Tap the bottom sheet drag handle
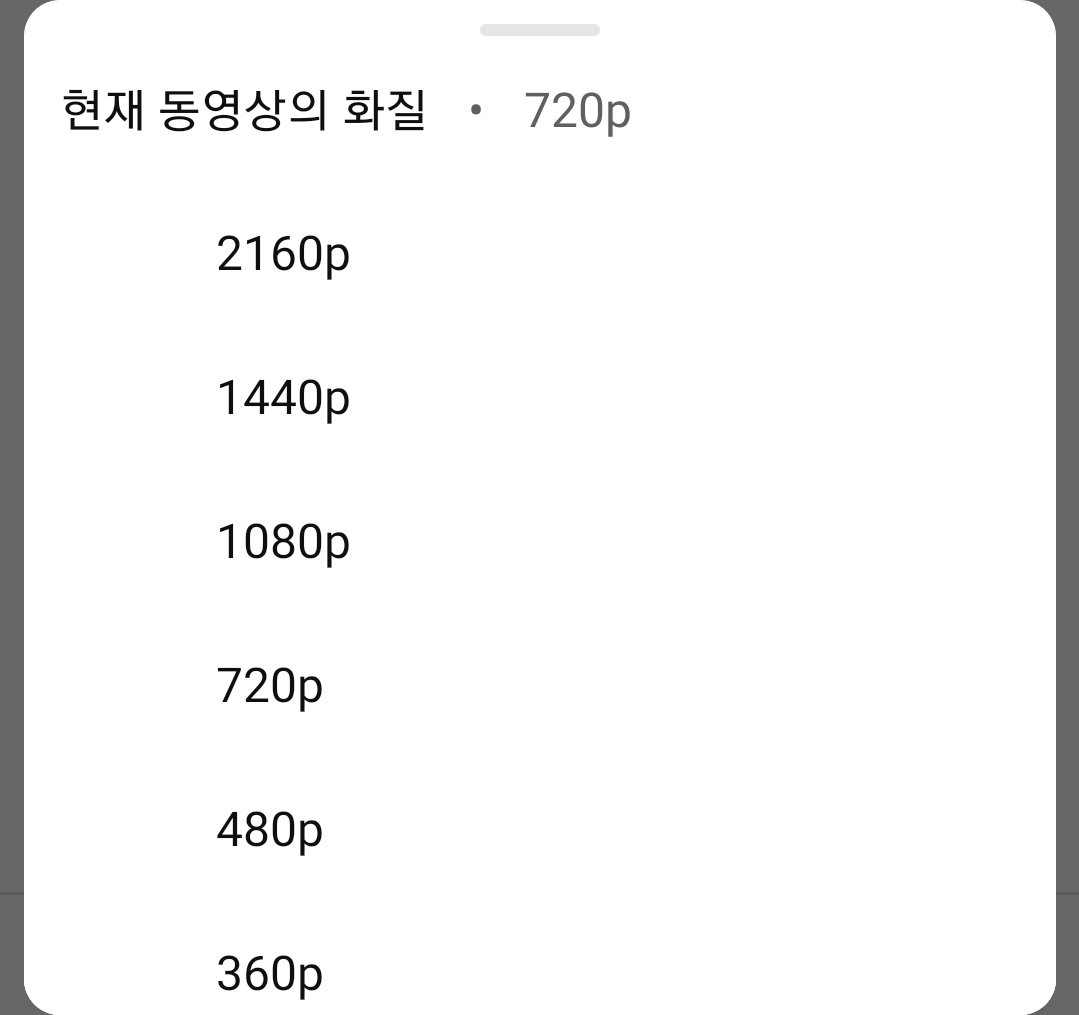Viewport: 1079px width, 1015px height. pyautogui.click(x=539, y=30)
